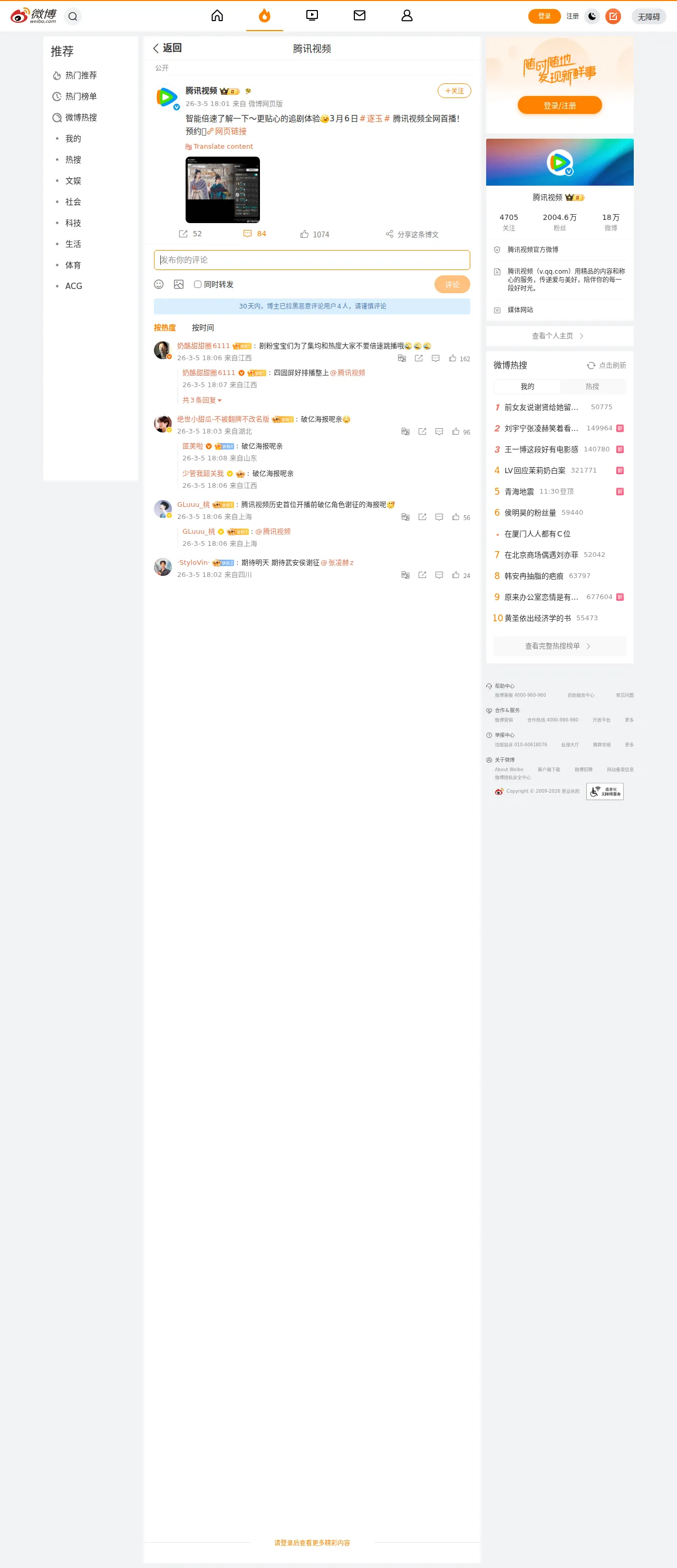Tap the orange 登录 button
The width and height of the screenshot is (677, 1568).
pyautogui.click(x=545, y=16)
